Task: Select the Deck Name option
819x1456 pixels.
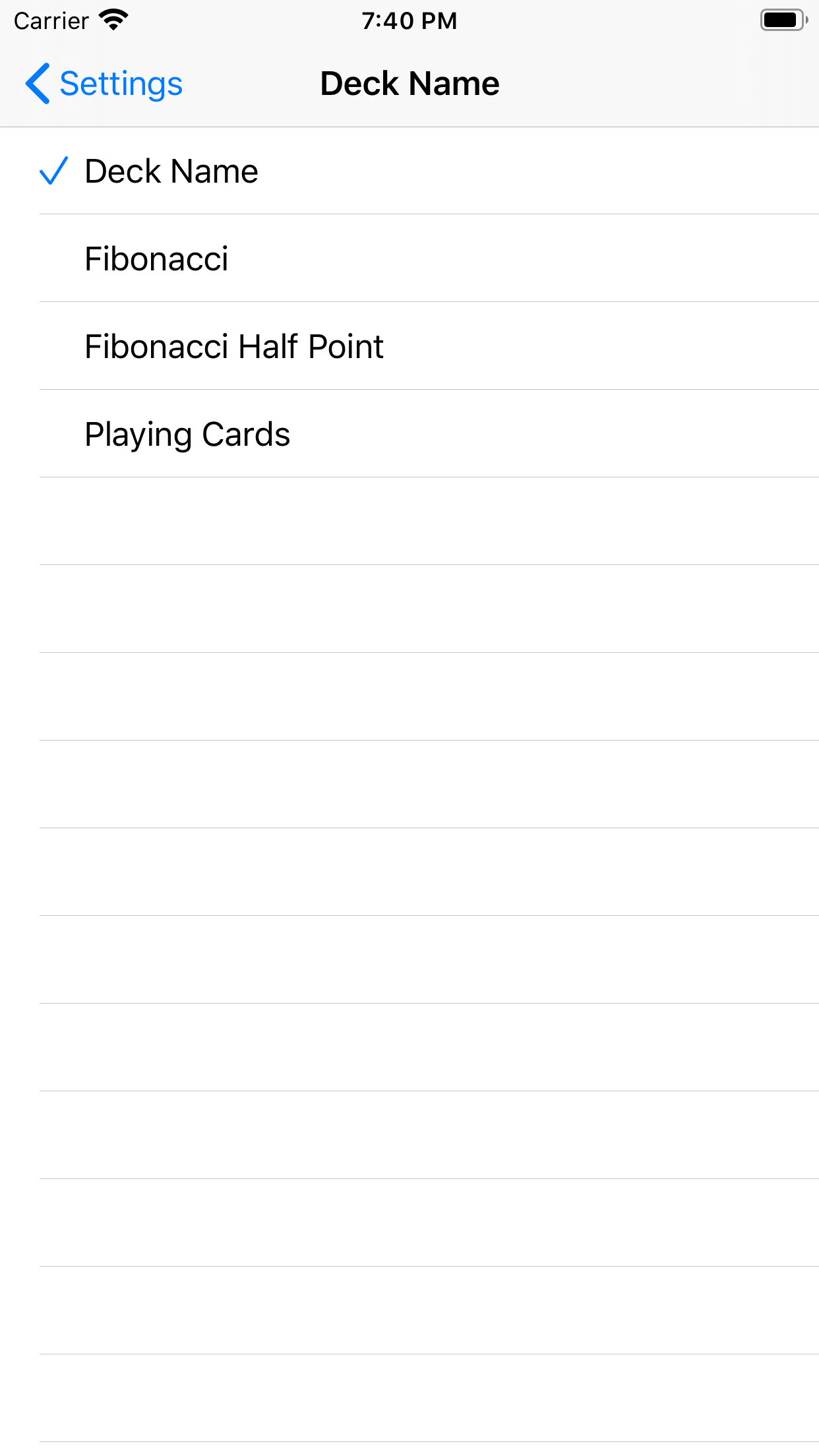Action: click(409, 171)
